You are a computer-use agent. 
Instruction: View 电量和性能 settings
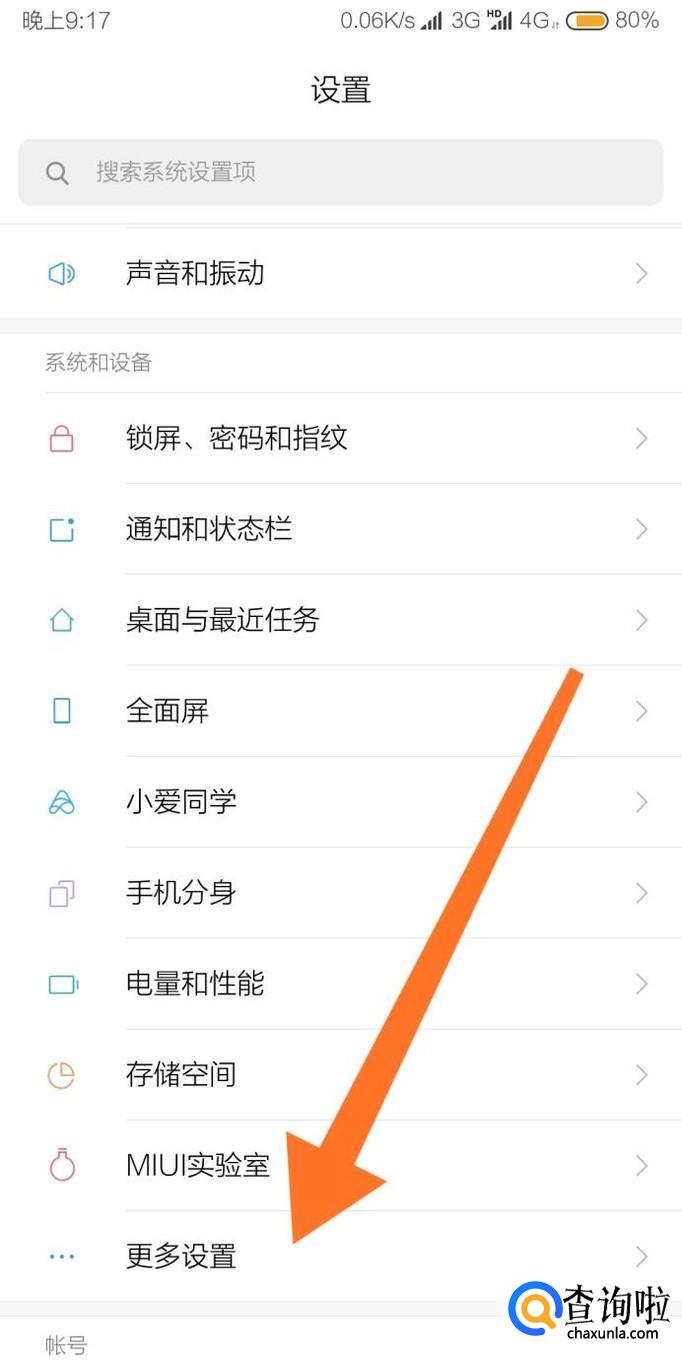pyautogui.click(x=195, y=984)
